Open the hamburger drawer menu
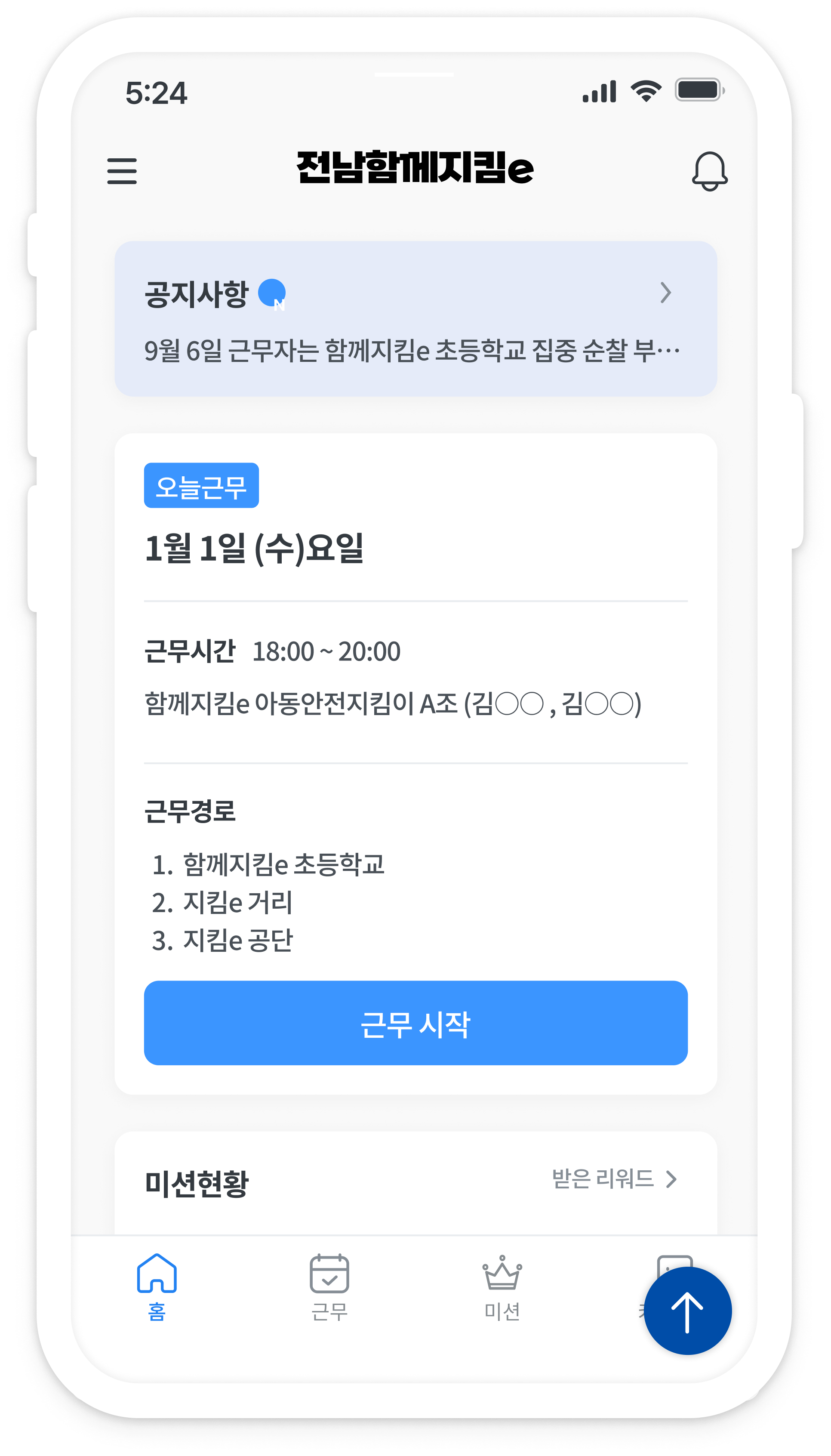 click(122, 171)
